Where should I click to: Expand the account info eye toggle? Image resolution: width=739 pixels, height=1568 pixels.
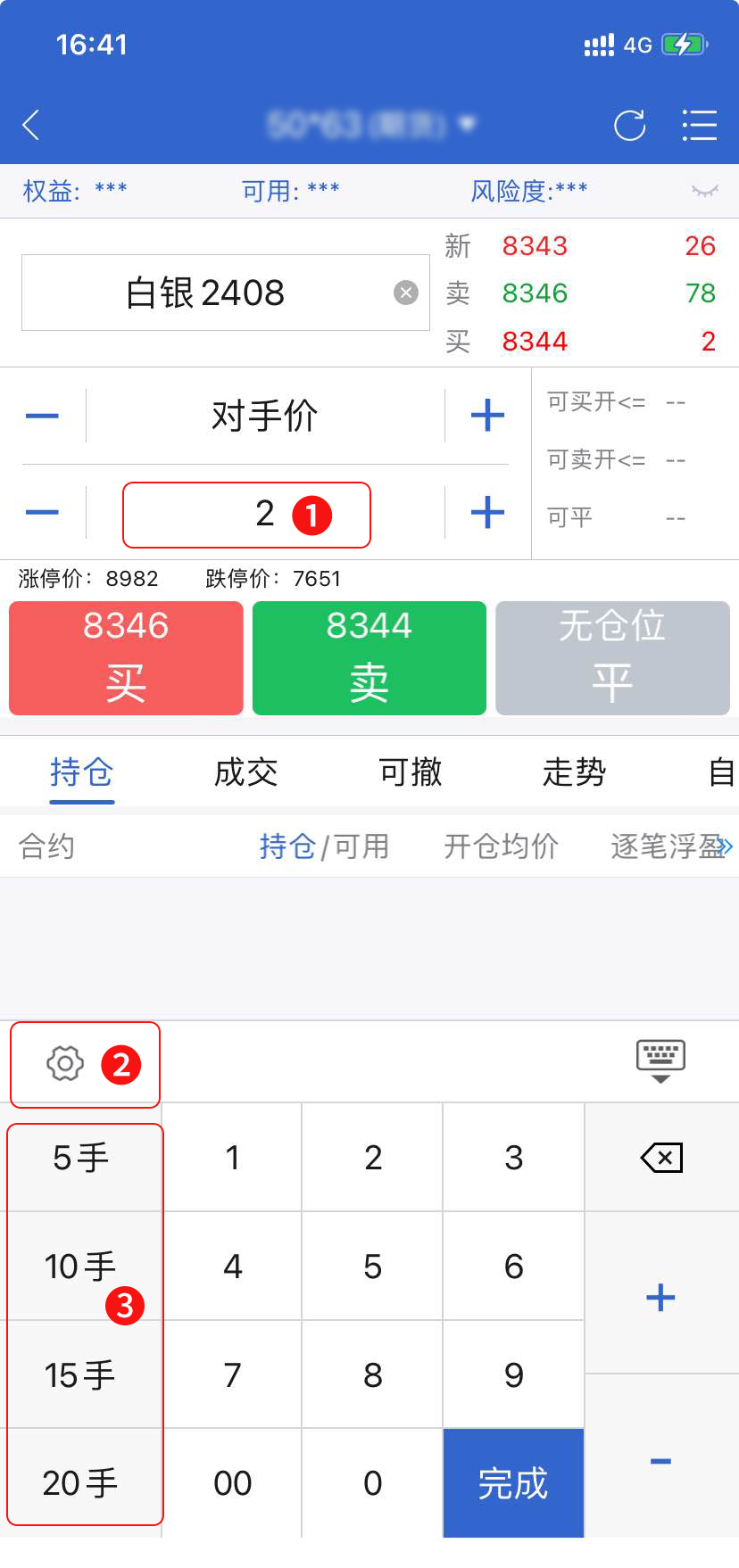pyautogui.click(x=705, y=191)
